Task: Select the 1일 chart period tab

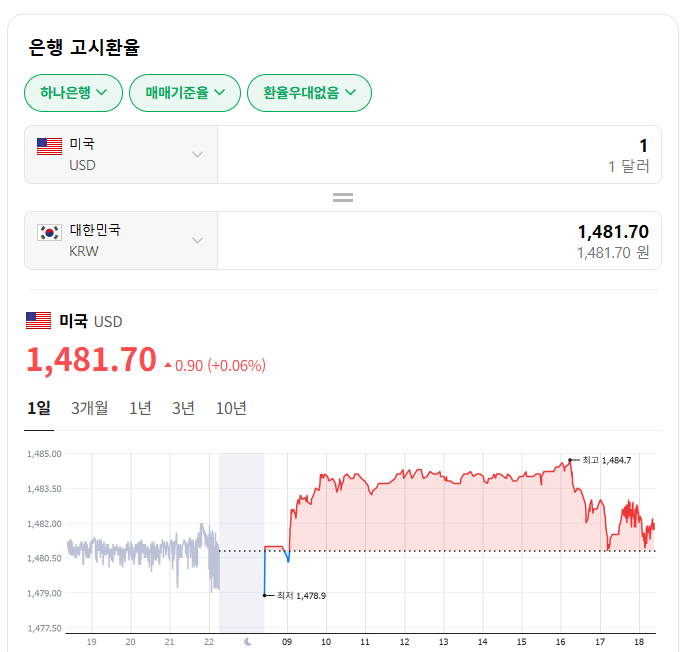Action: (38, 408)
